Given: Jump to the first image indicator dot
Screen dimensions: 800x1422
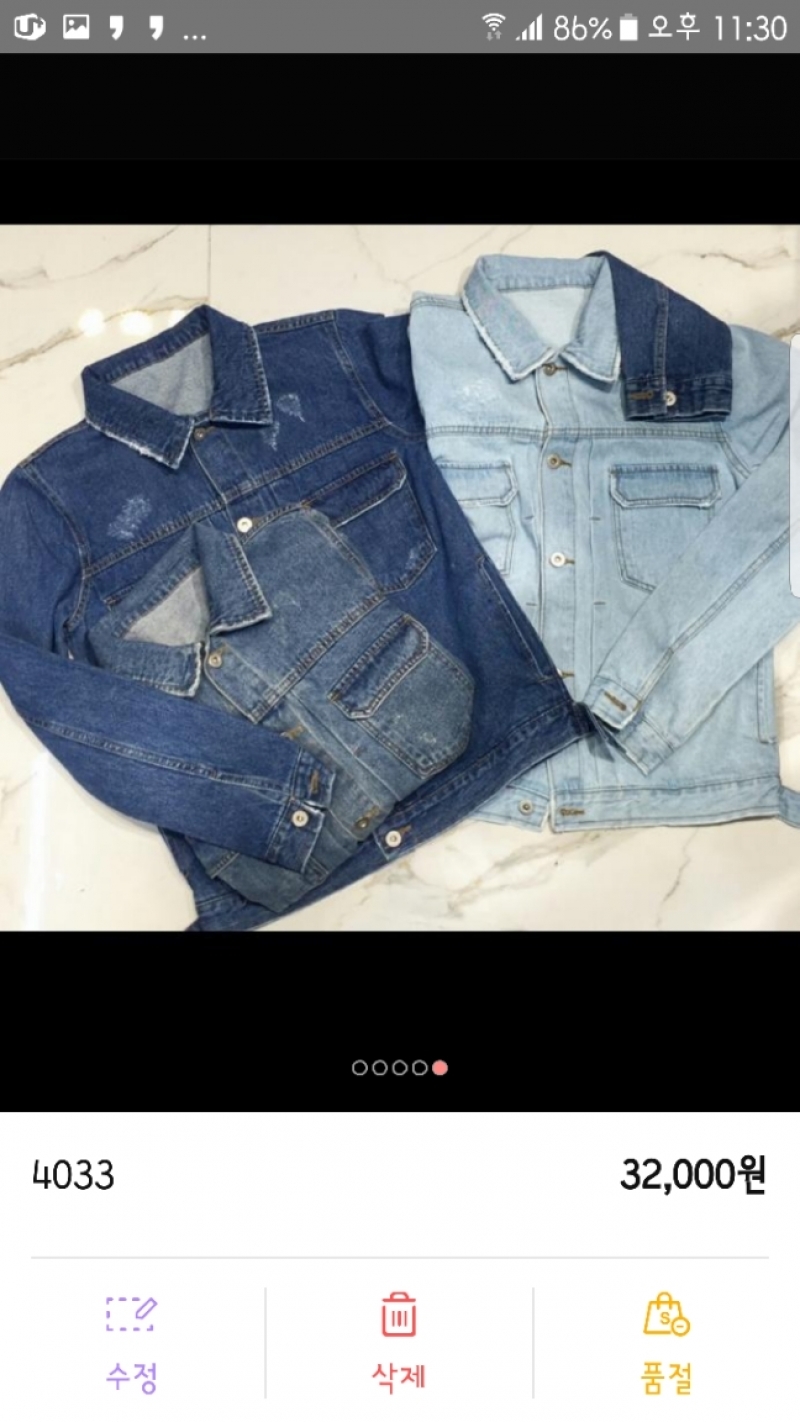Looking at the screenshot, I should 360,1068.
